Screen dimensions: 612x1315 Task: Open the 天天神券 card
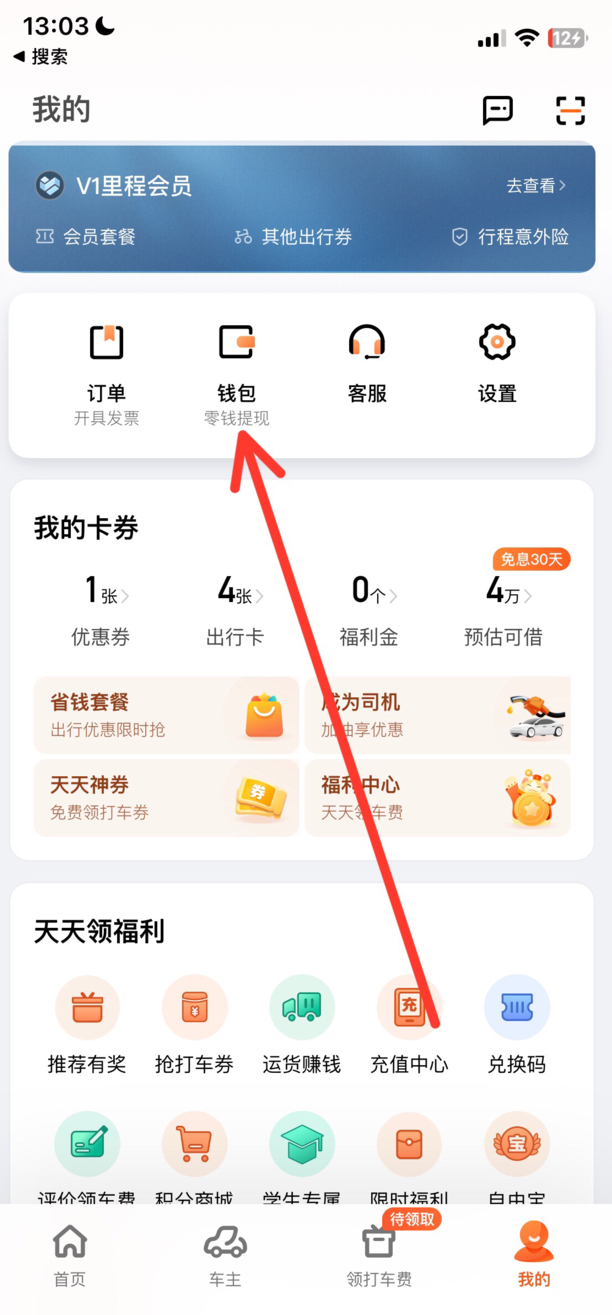click(166, 797)
